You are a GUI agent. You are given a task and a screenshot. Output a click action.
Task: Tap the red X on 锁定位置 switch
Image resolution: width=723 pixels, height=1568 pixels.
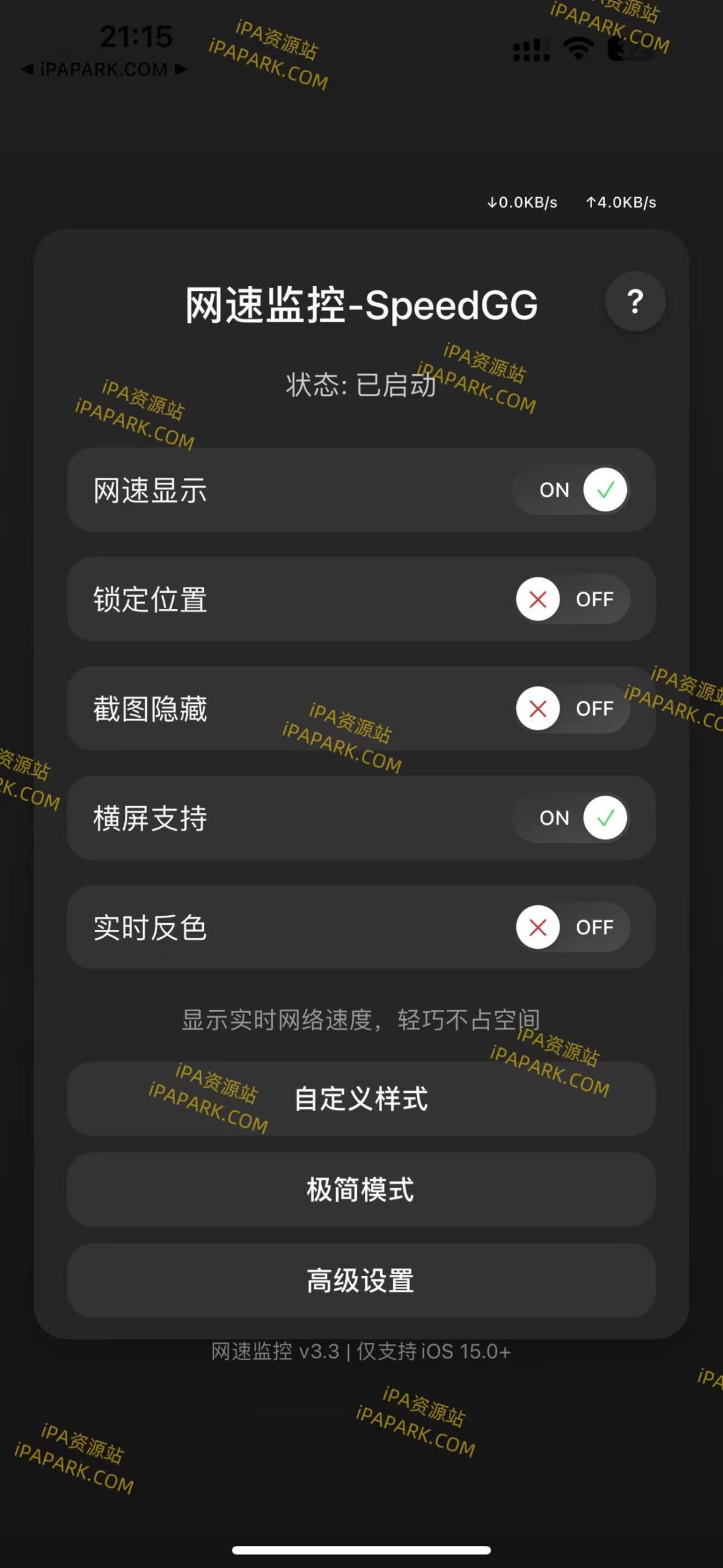(x=537, y=599)
